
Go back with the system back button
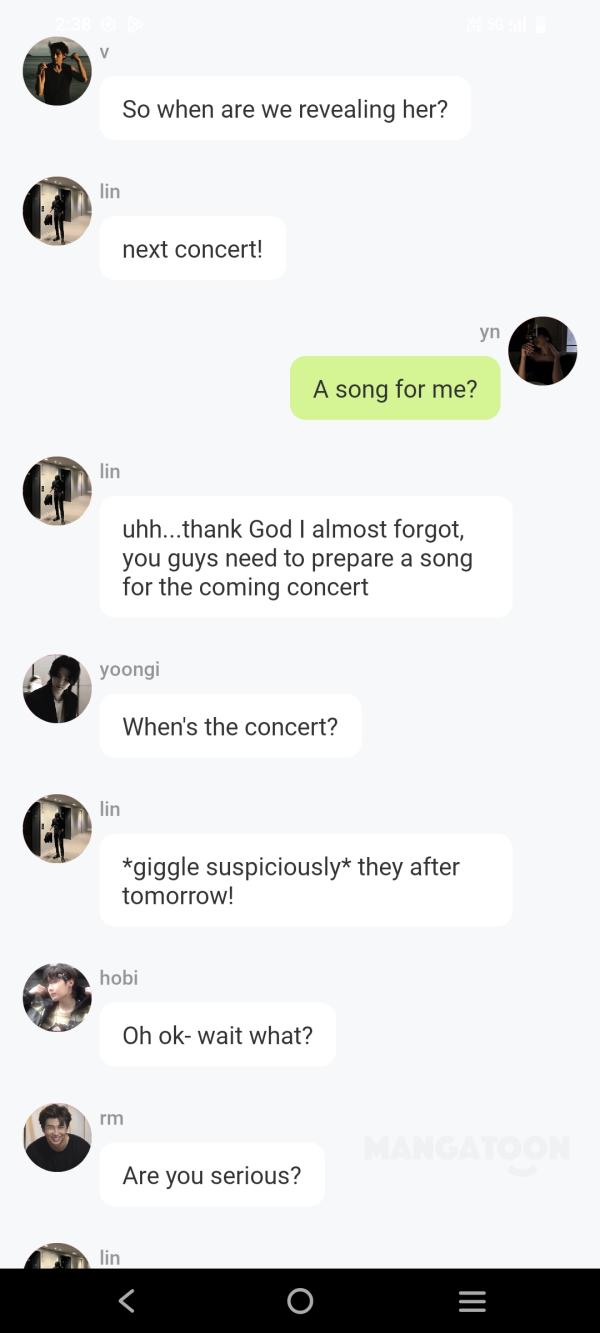127,1300
